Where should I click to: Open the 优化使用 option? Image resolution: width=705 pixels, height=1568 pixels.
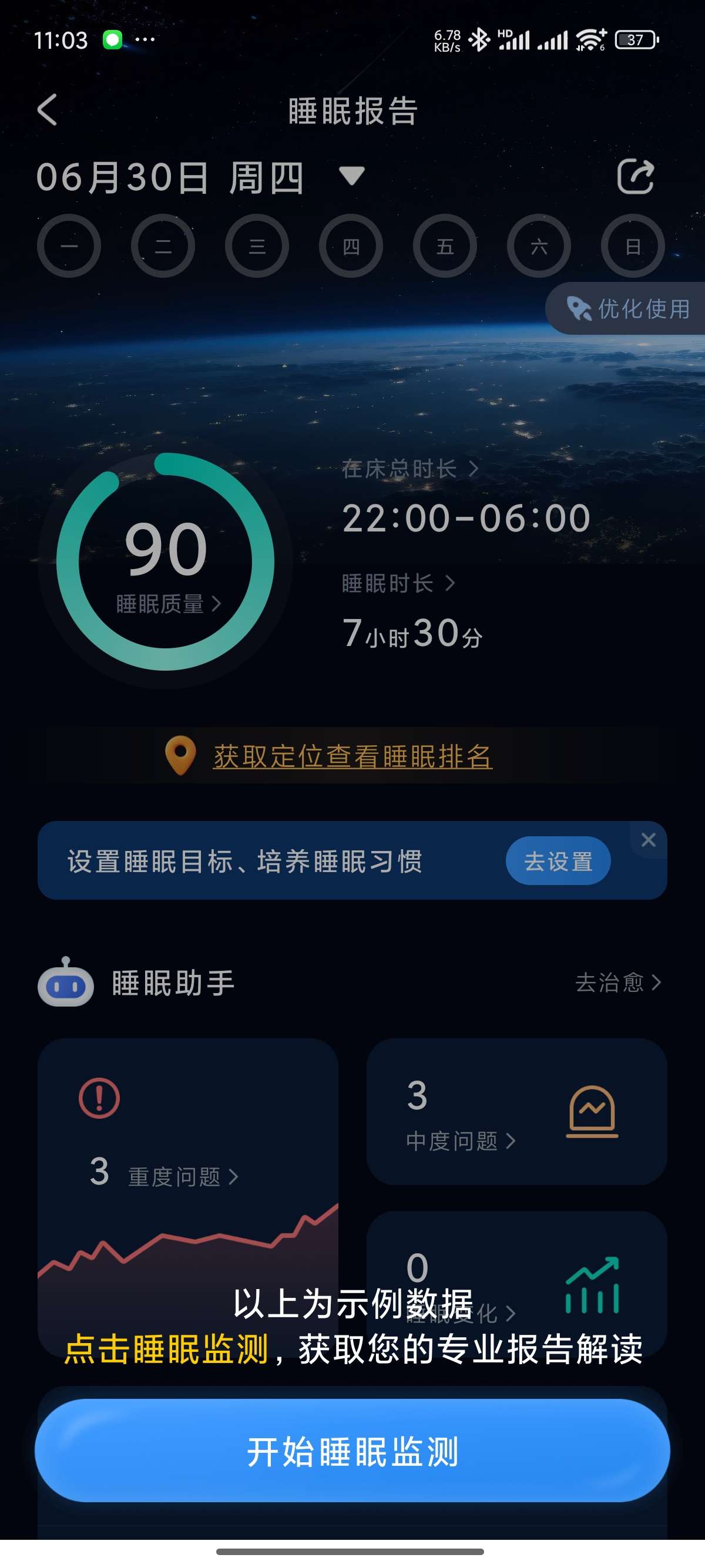click(x=630, y=309)
